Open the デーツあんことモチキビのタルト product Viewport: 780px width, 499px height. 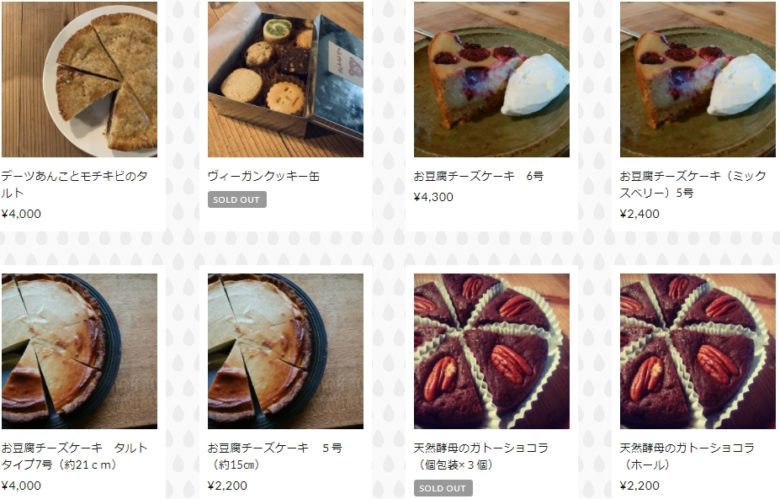79,80
